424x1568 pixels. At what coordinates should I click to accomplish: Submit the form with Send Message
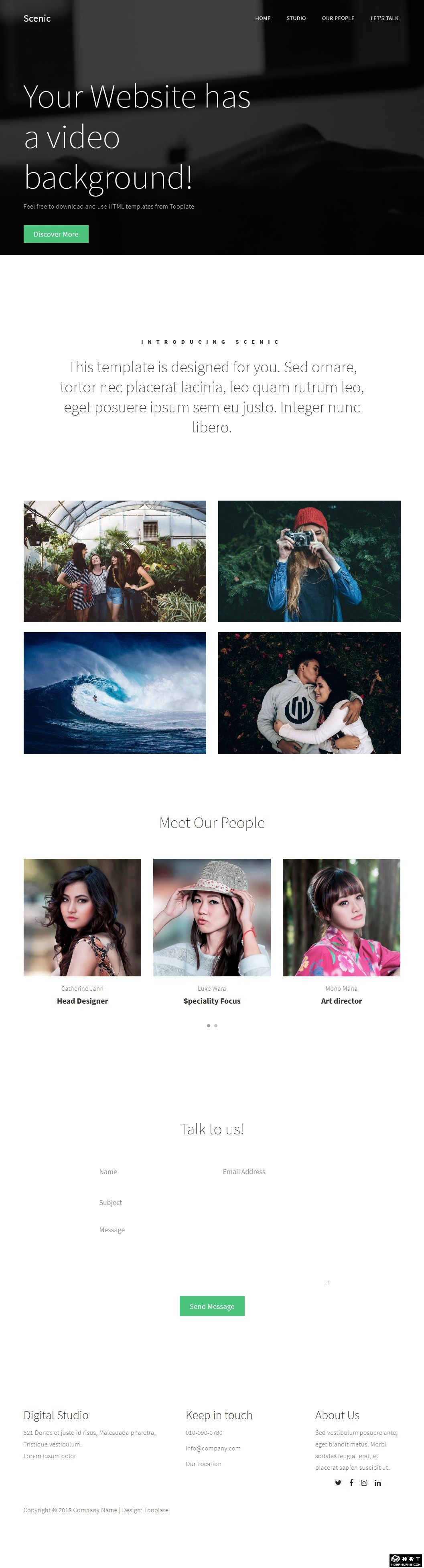click(212, 1306)
